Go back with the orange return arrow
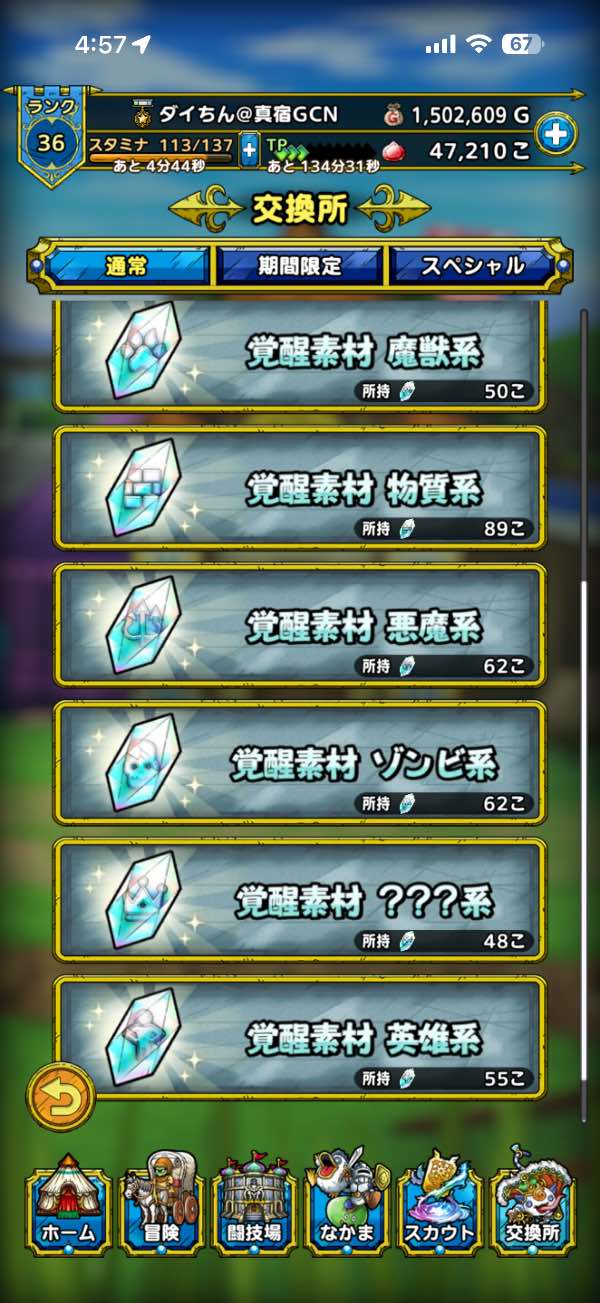 coord(61,1096)
